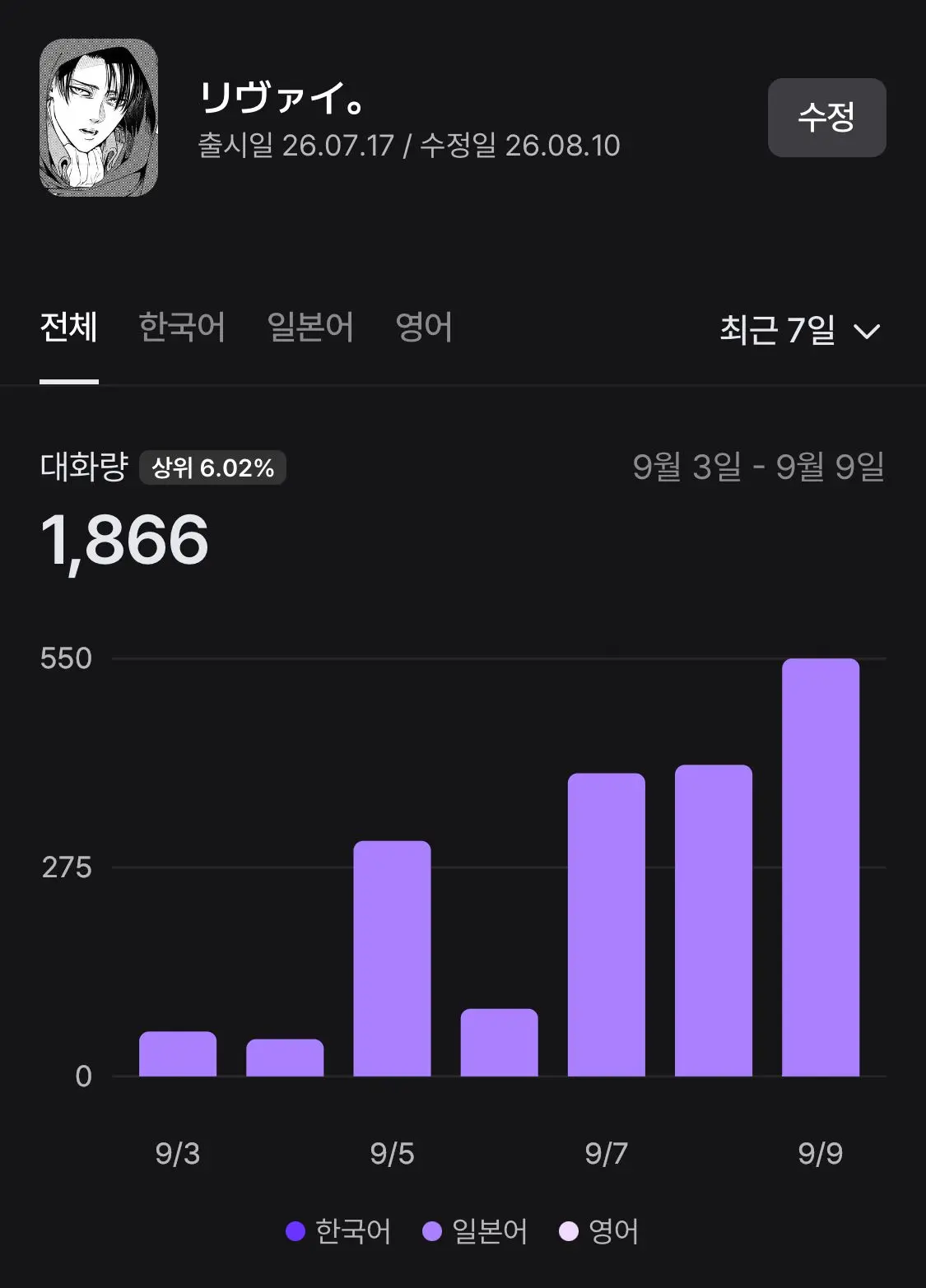Tap the 9/9 bar in the chart

click(x=821, y=867)
